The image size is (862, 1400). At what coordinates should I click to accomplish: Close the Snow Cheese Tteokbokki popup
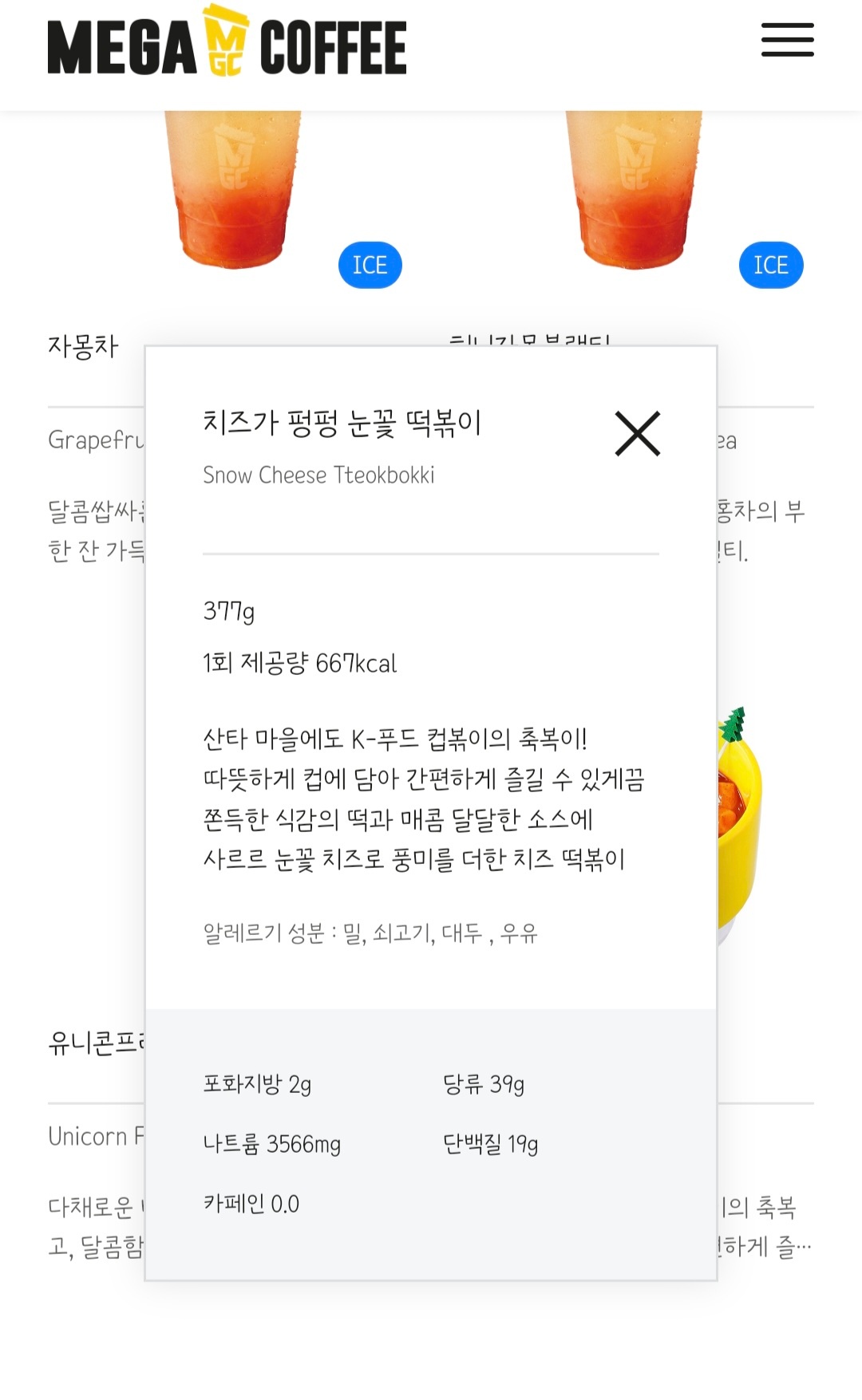tap(637, 434)
